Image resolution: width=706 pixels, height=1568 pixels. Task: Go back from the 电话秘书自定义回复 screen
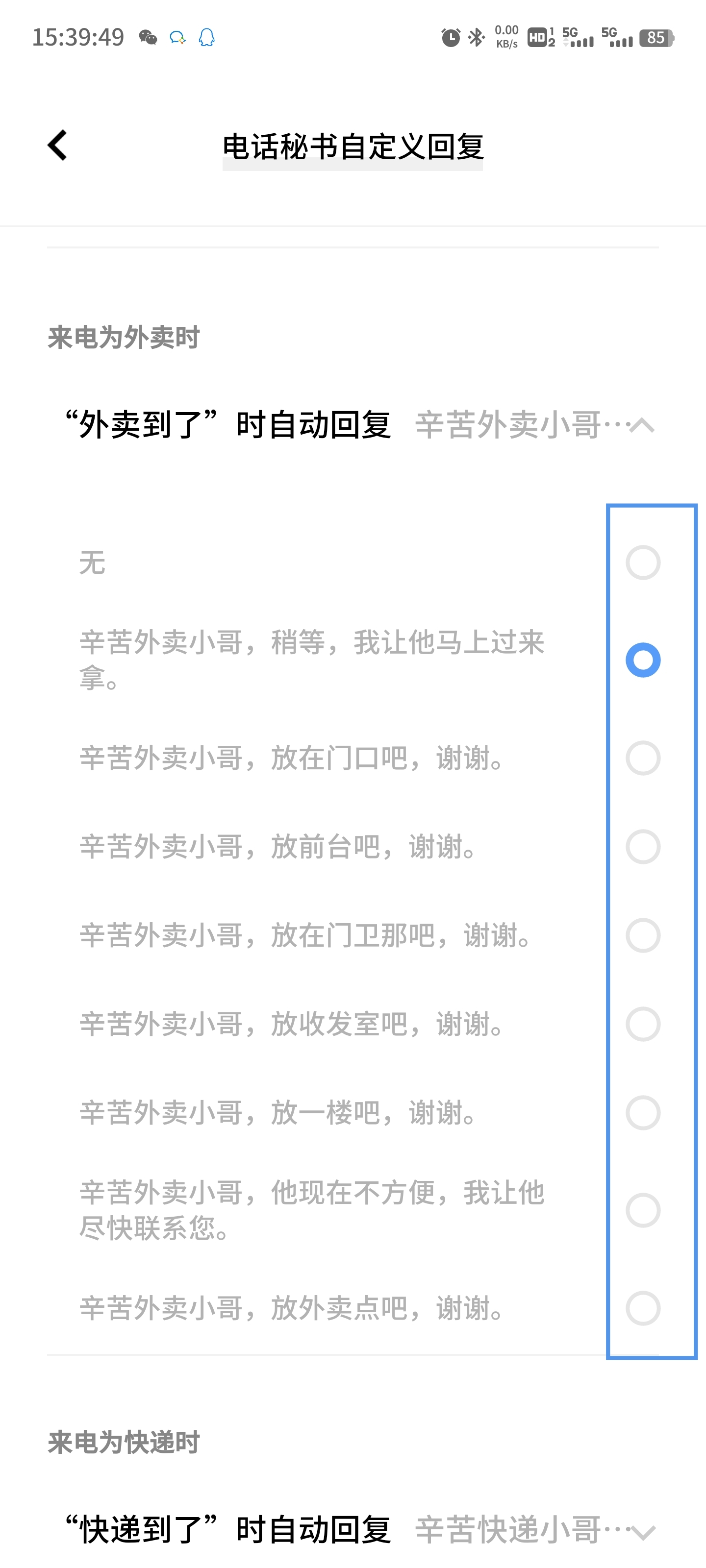coord(58,146)
